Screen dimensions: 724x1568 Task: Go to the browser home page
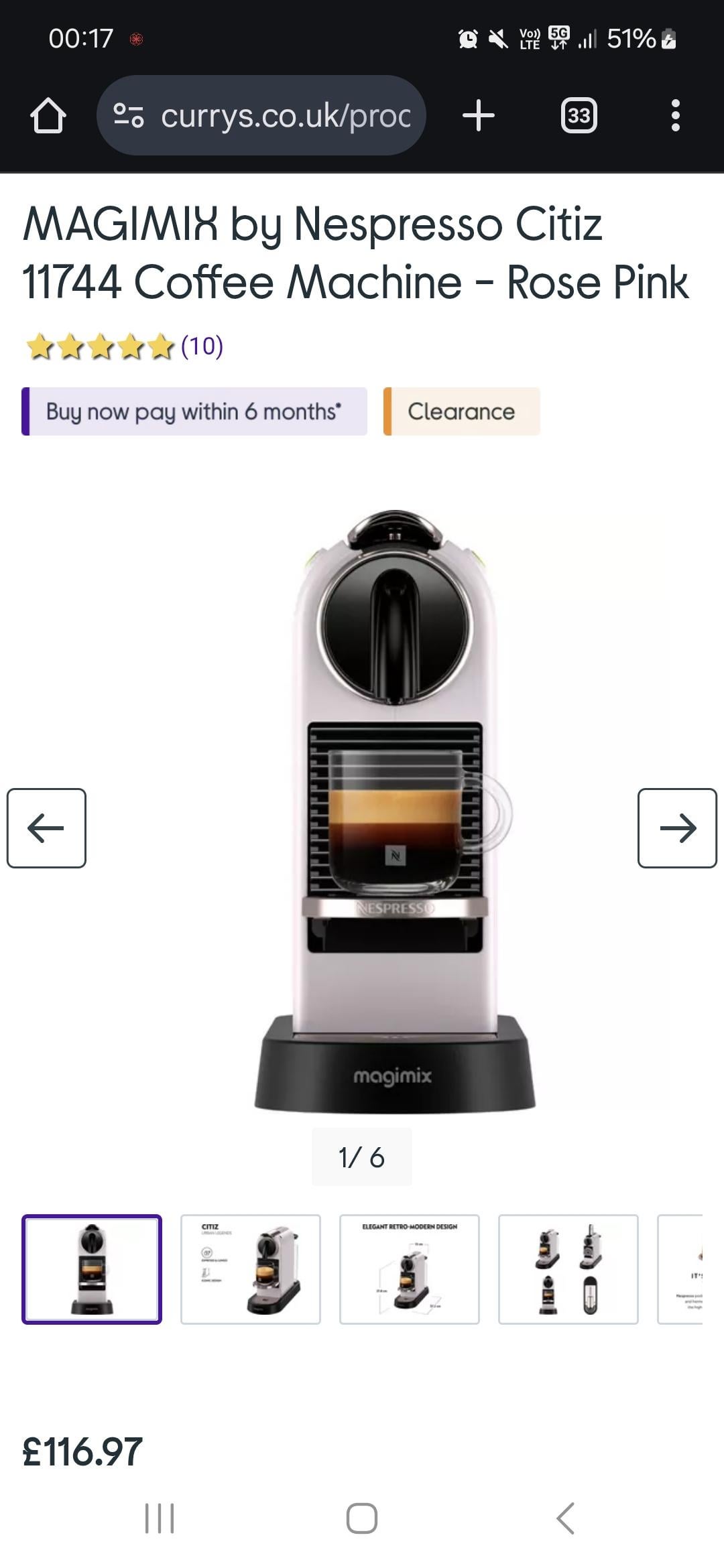(48, 116)
